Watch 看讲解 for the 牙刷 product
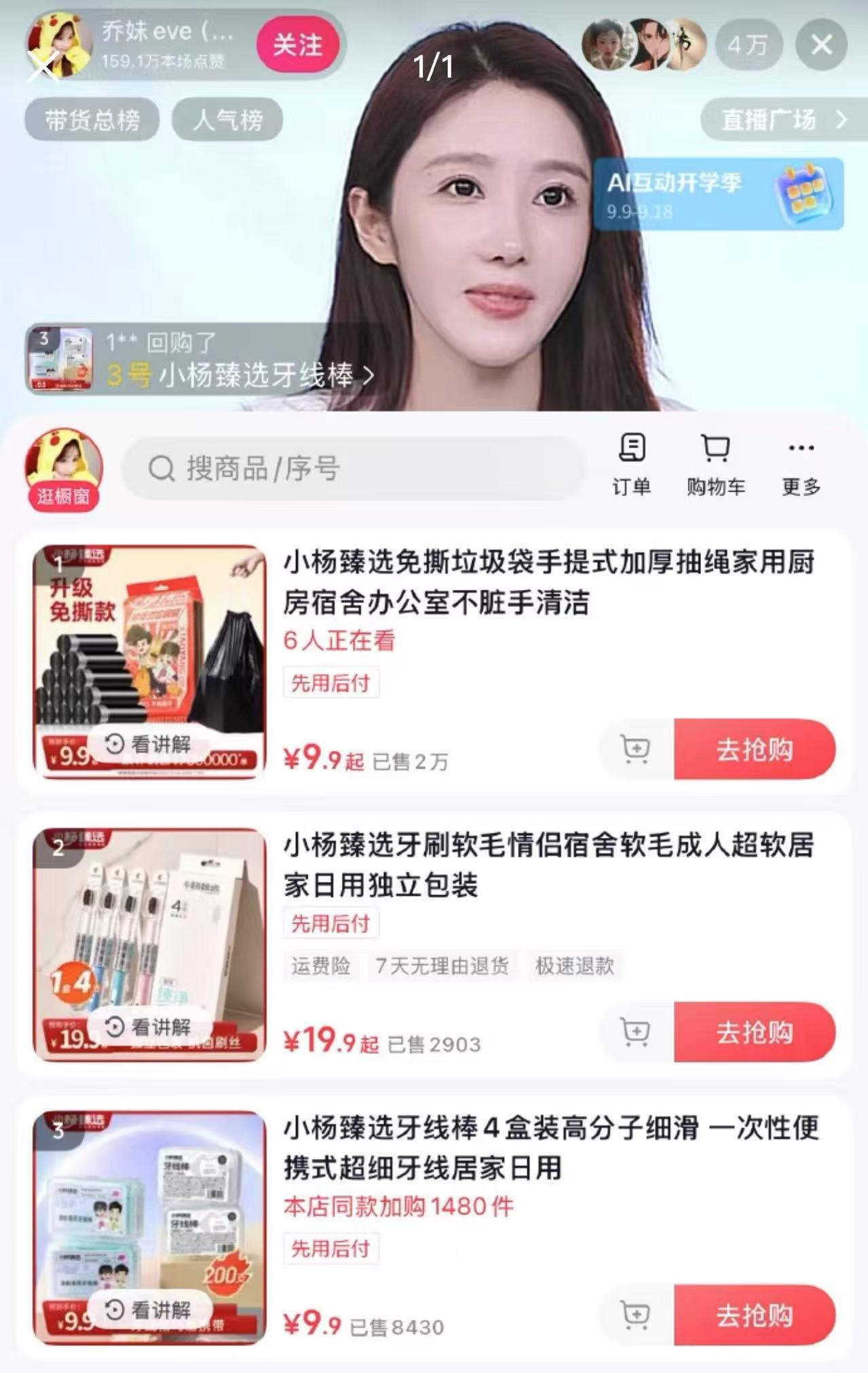This screenshot has height=1373, width=868. [149, 1027]
